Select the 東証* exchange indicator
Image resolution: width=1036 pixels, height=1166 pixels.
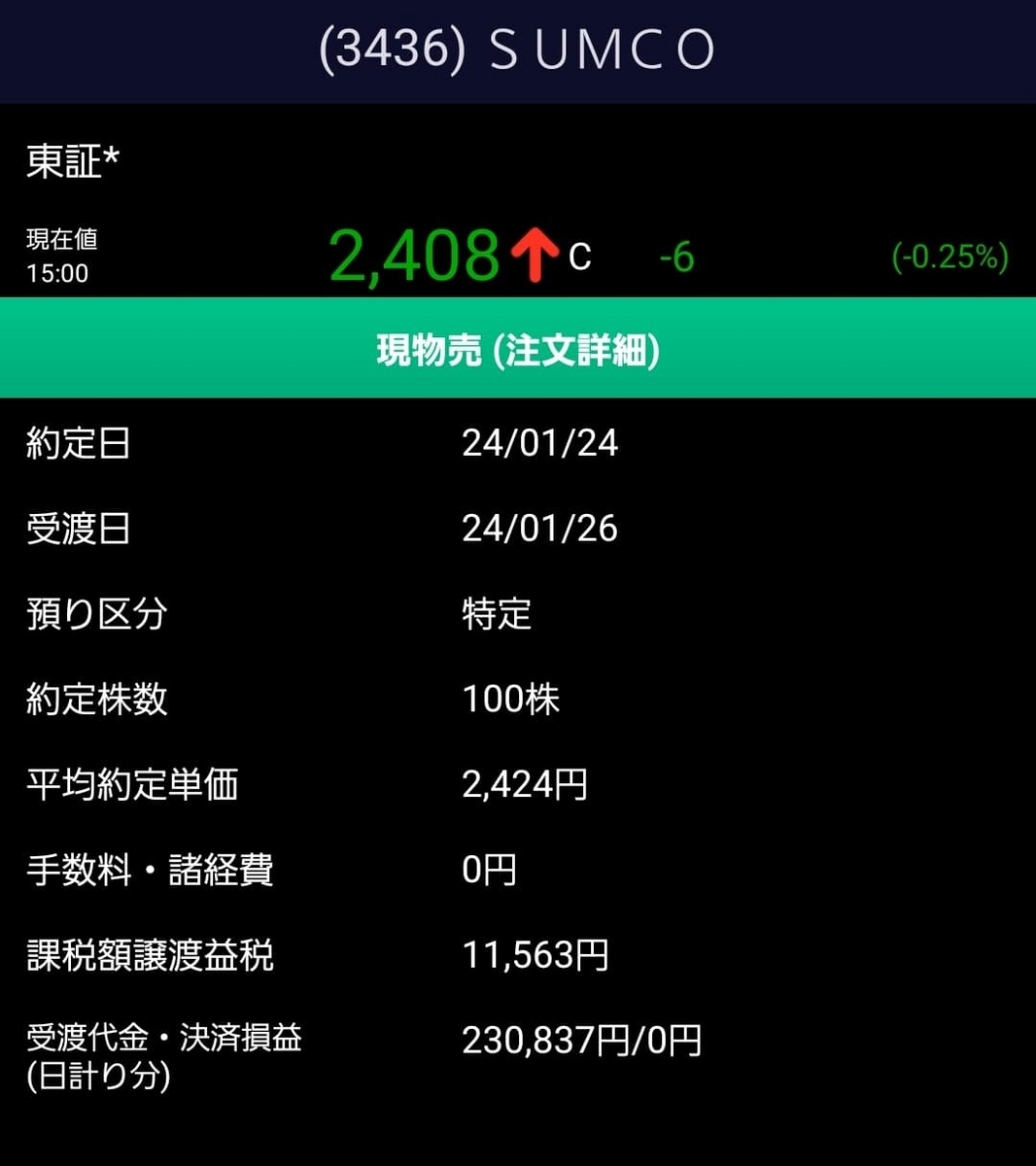tap(70, 161)
